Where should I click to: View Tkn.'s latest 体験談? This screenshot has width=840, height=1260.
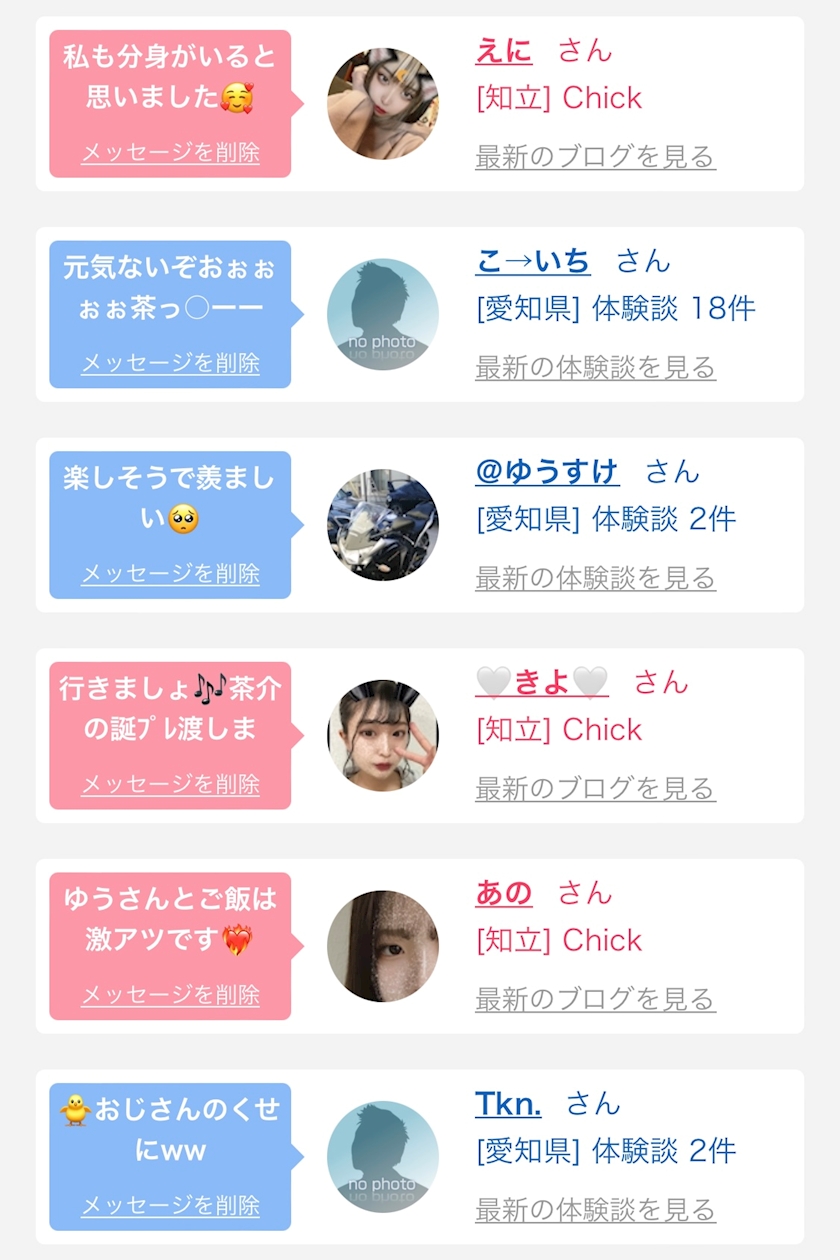pos(595,1210)
